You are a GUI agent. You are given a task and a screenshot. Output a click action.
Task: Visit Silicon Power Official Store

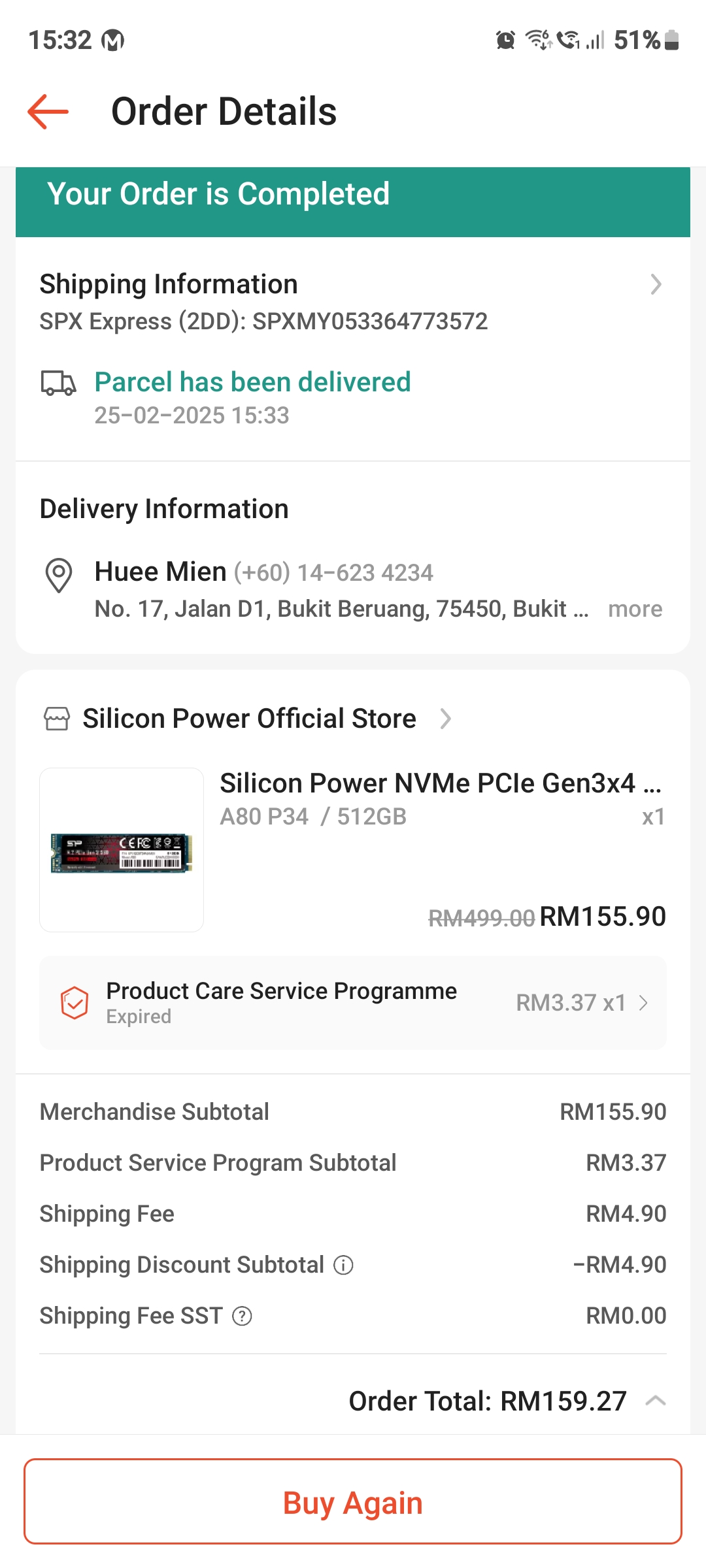click(248, 719)
